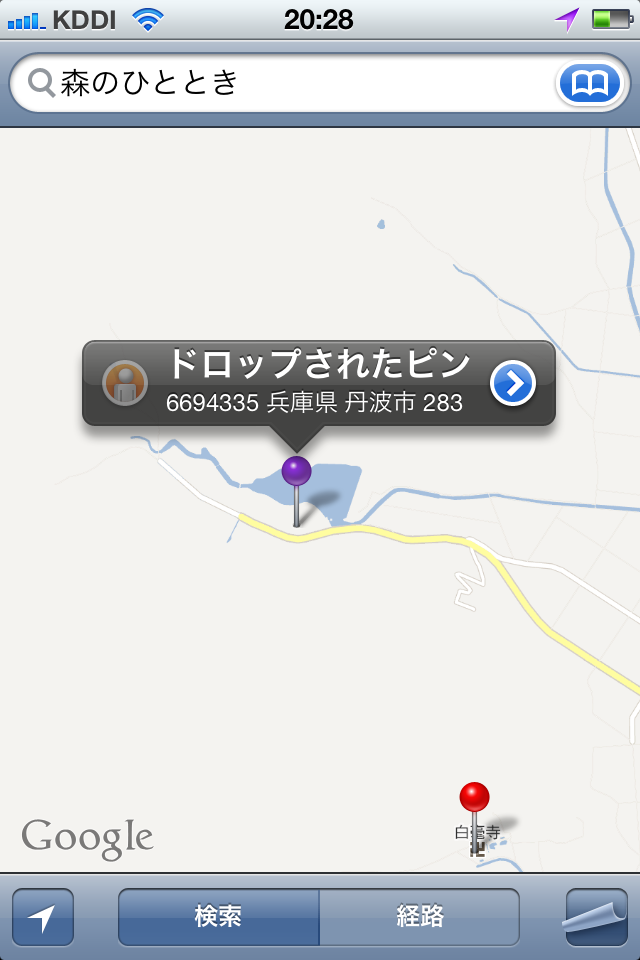This screenshot has width=640, height=960.
Task: Switch to the 経路 segment
Action: pos(419,917)
